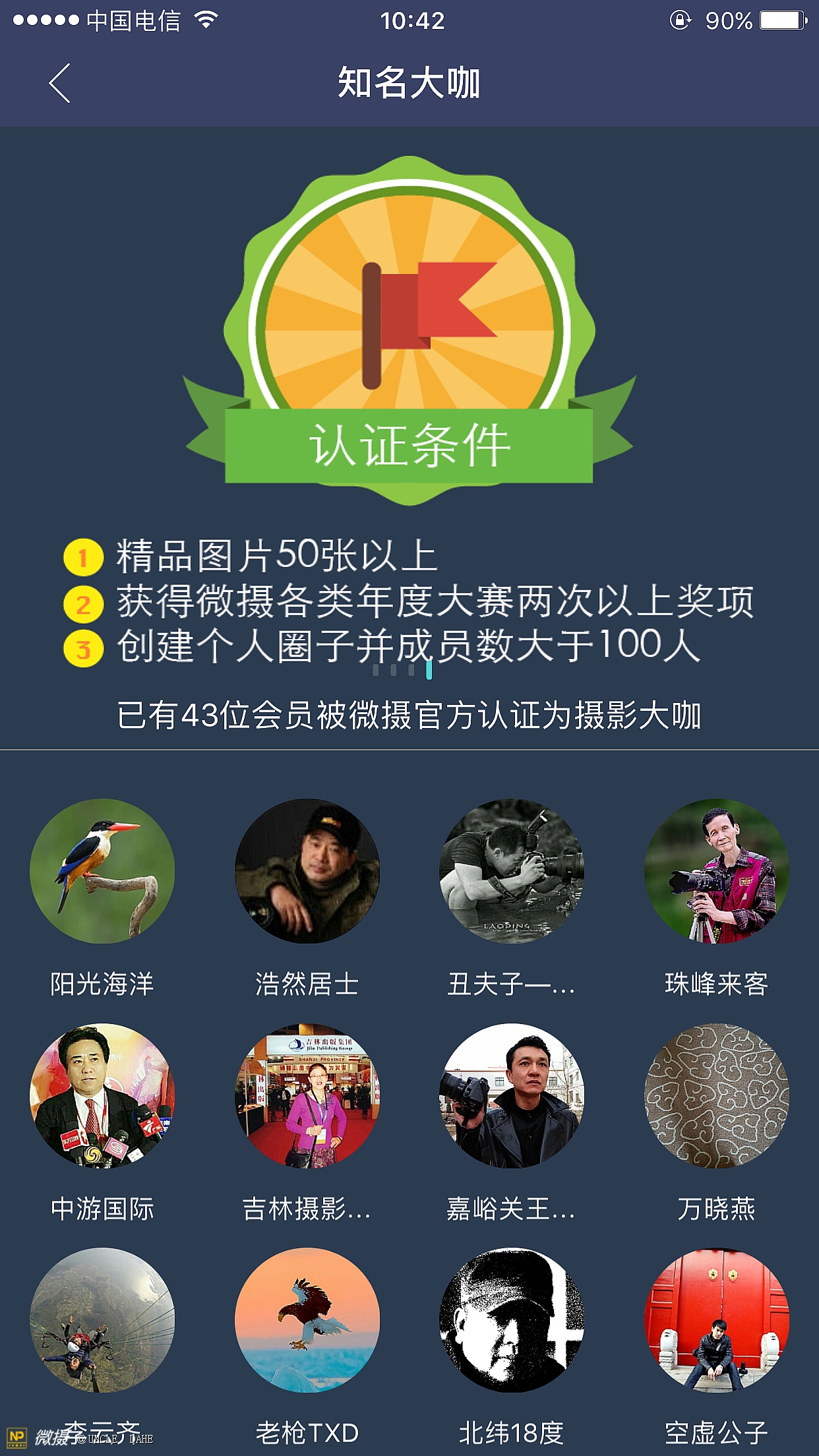The image size is (819, 1456).
Task: Select member 珠峰来客
Action: pyautogui.click(x=716, y=871)
